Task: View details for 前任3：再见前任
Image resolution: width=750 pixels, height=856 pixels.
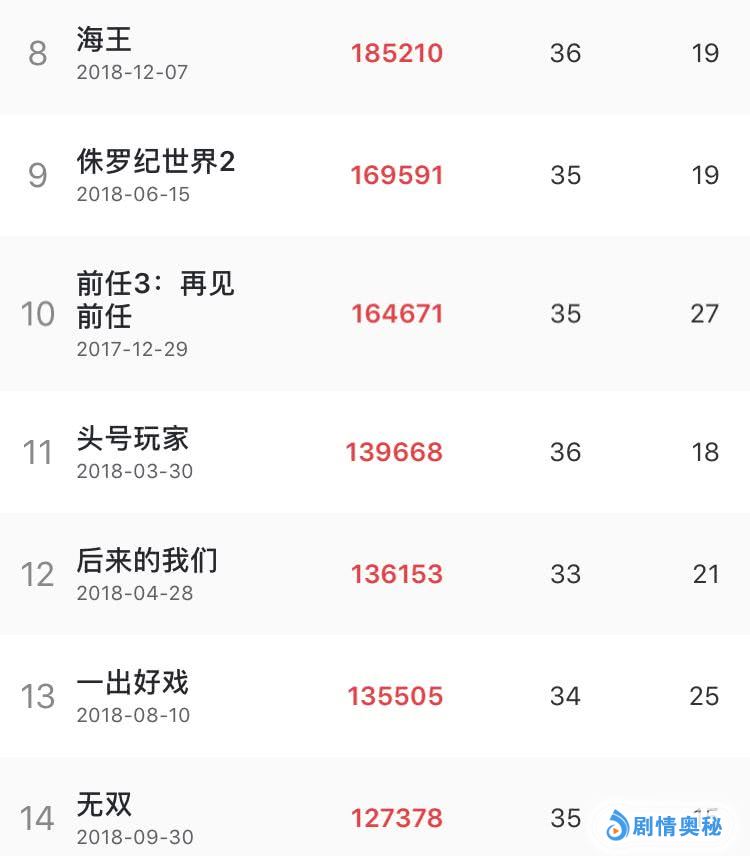Action: click(x=155, y=300)
